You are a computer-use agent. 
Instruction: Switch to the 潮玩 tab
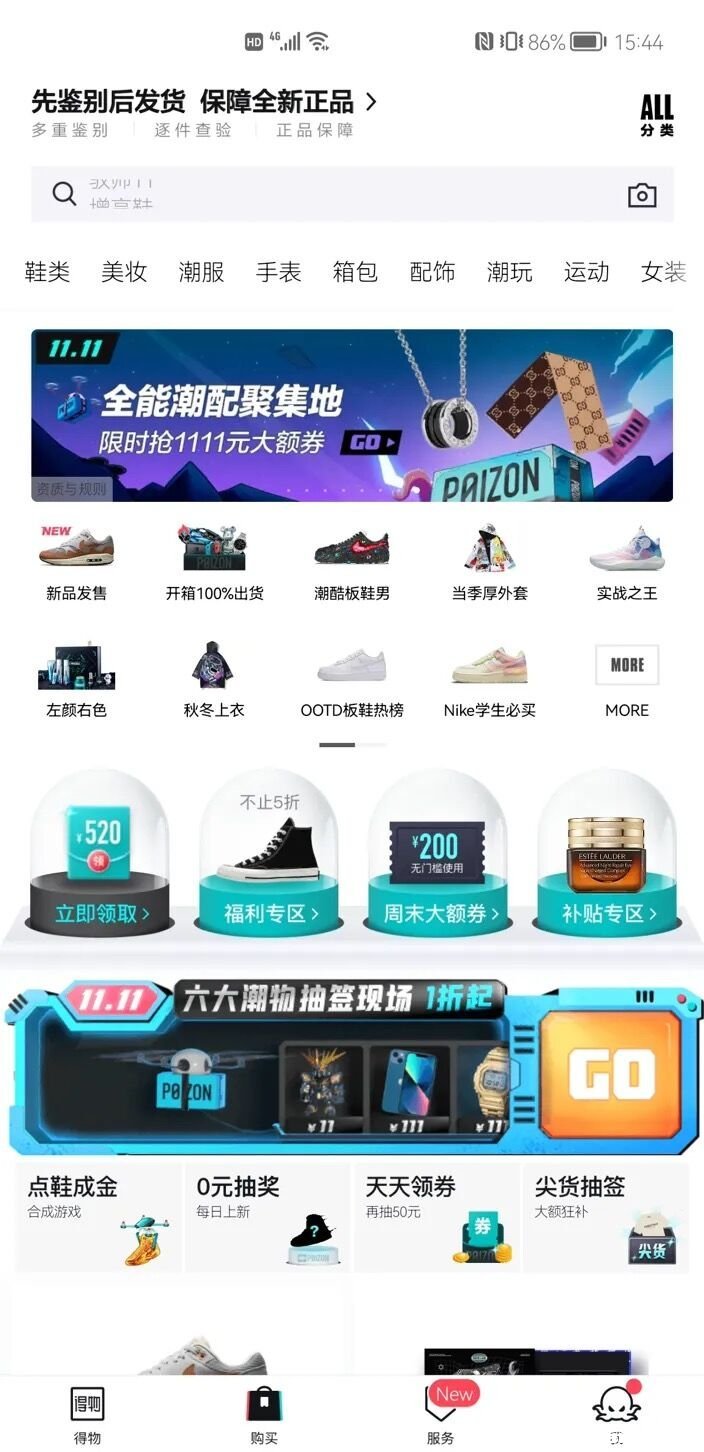coord(509,272)
